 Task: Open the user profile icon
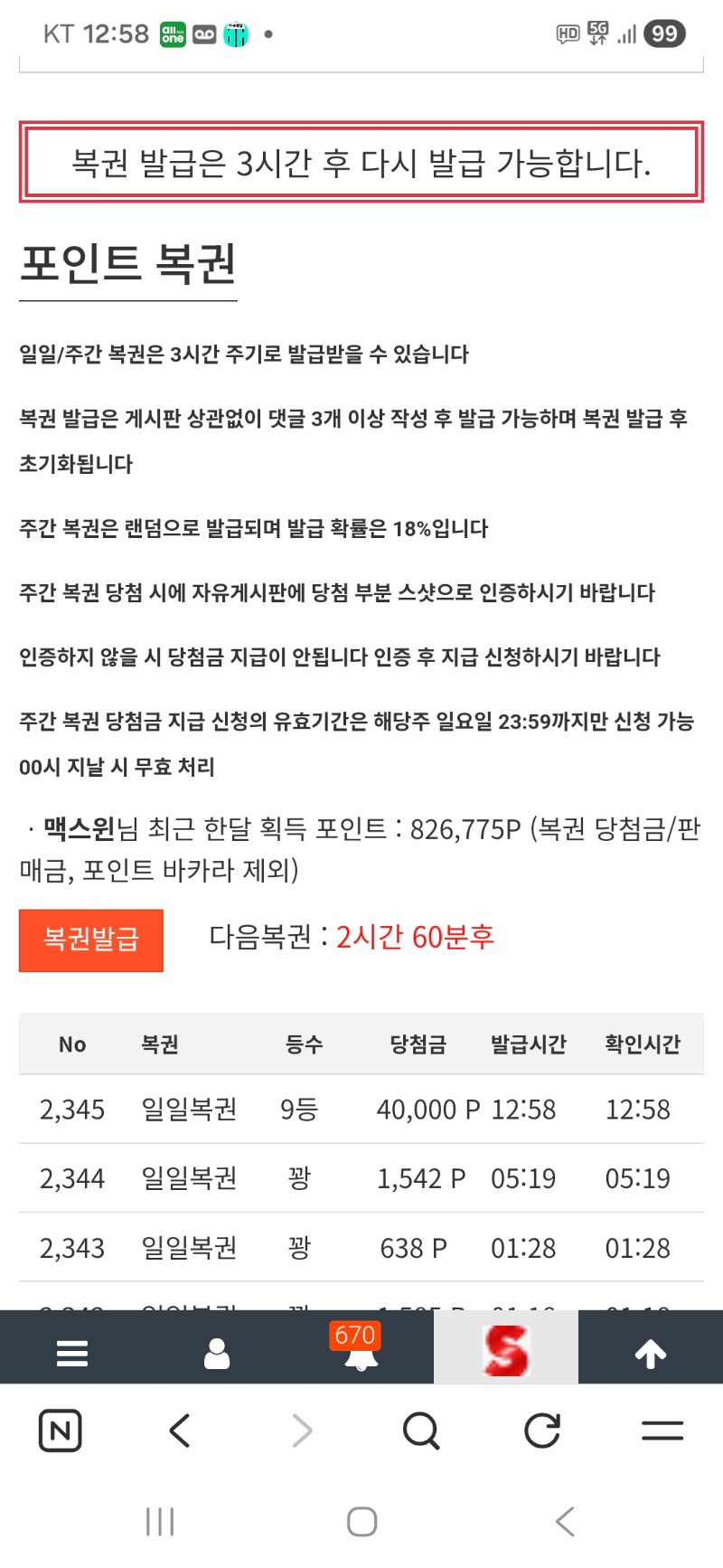pos(217,1353)
